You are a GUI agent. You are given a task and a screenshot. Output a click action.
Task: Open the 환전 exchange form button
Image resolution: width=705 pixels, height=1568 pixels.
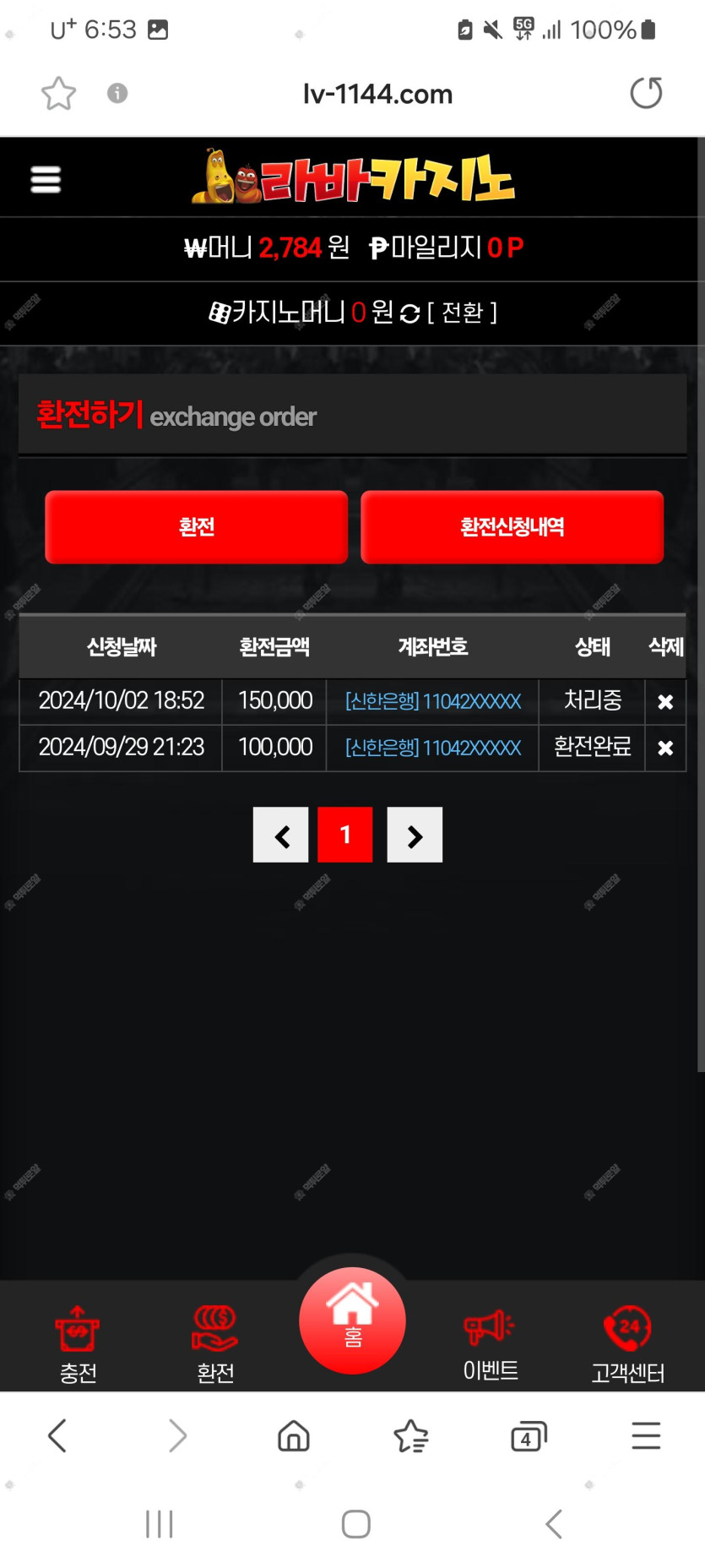196,527
